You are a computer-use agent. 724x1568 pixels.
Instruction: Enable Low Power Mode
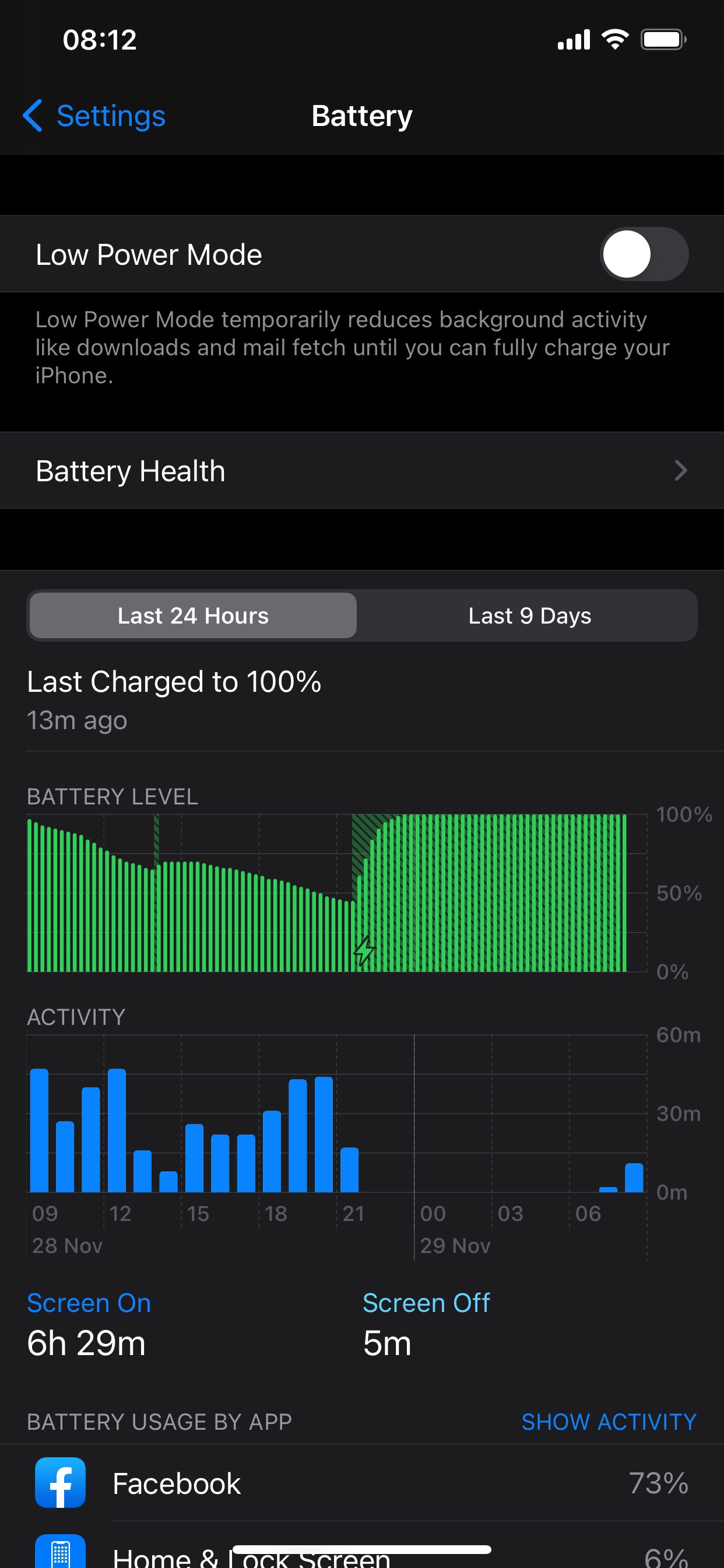(x=644, y=254)
